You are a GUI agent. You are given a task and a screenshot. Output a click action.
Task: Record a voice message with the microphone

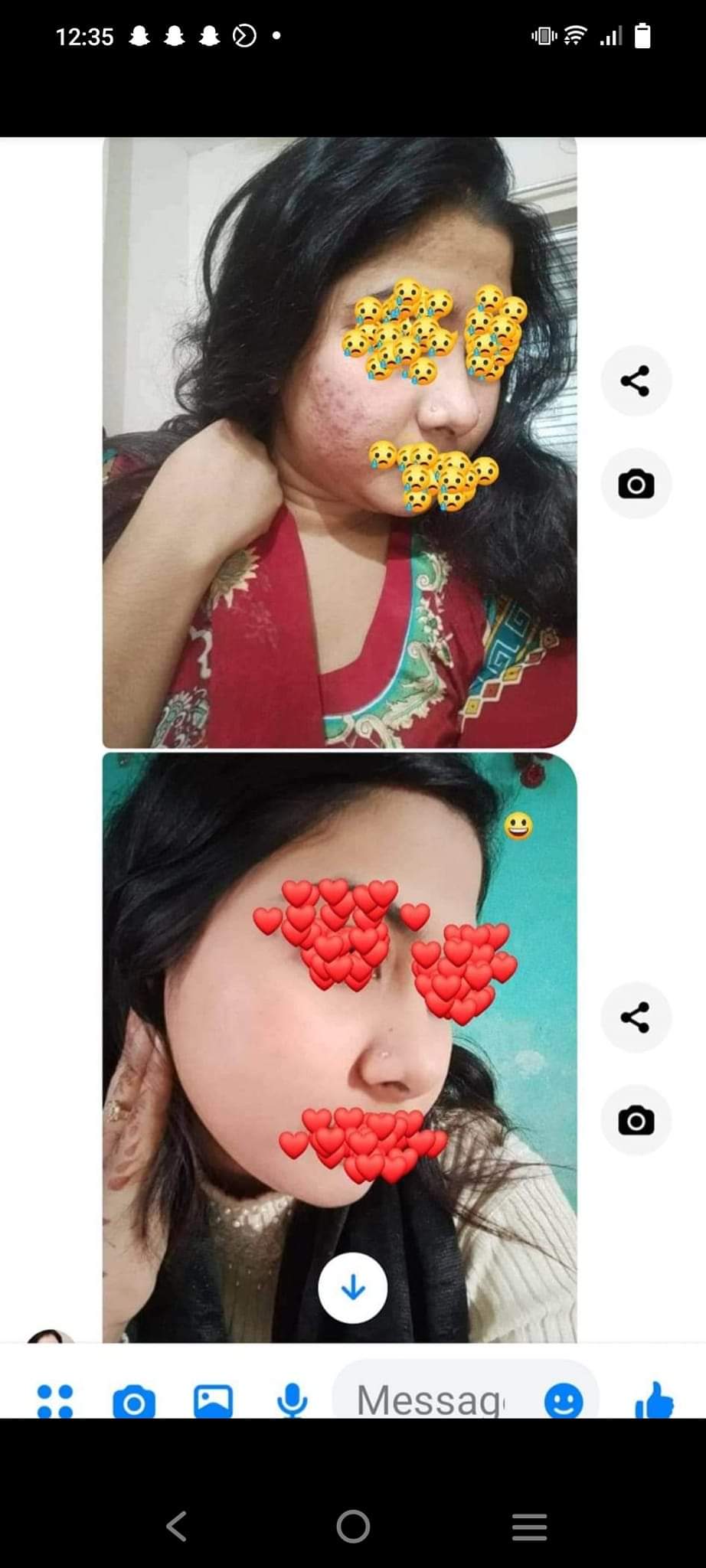coord(292,1401)
